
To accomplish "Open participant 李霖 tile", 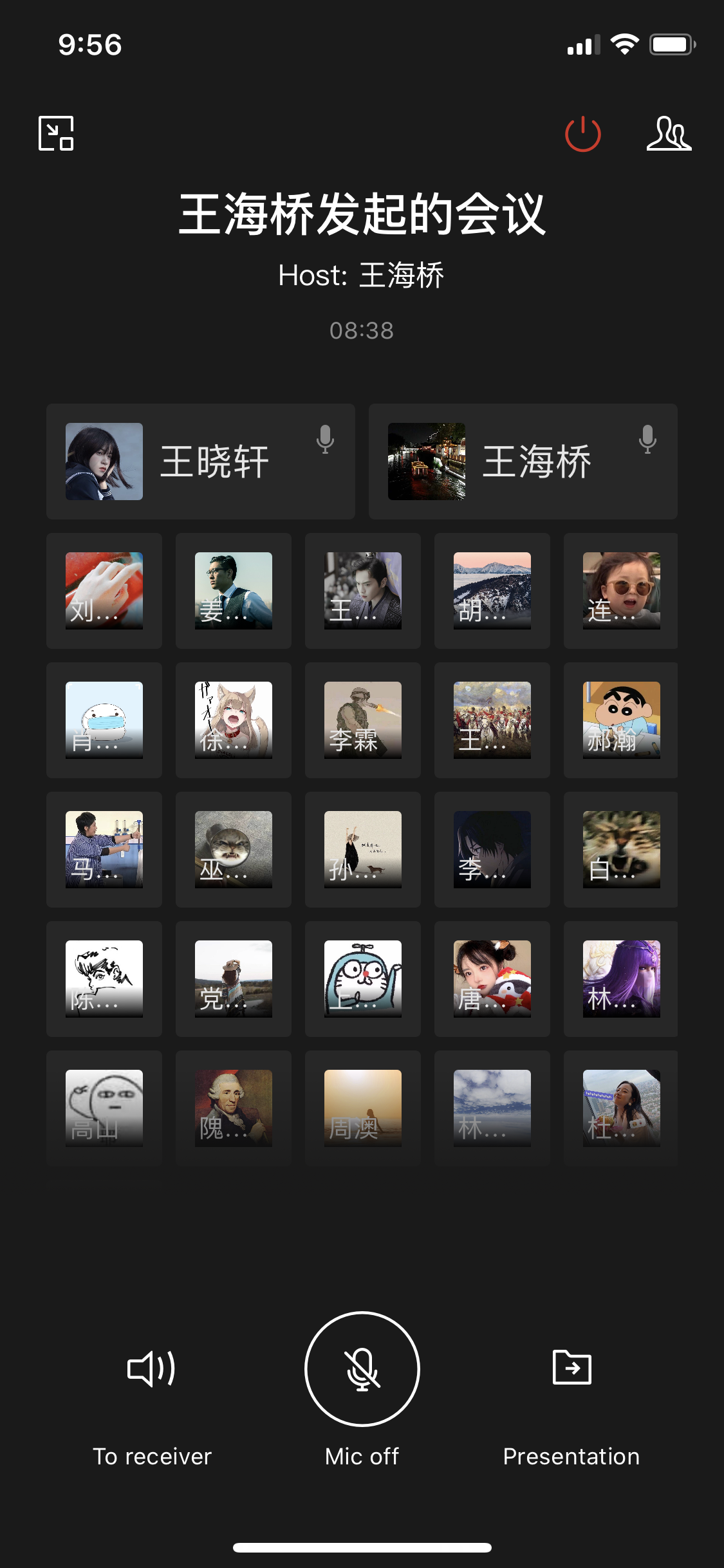I will (362, 720).
